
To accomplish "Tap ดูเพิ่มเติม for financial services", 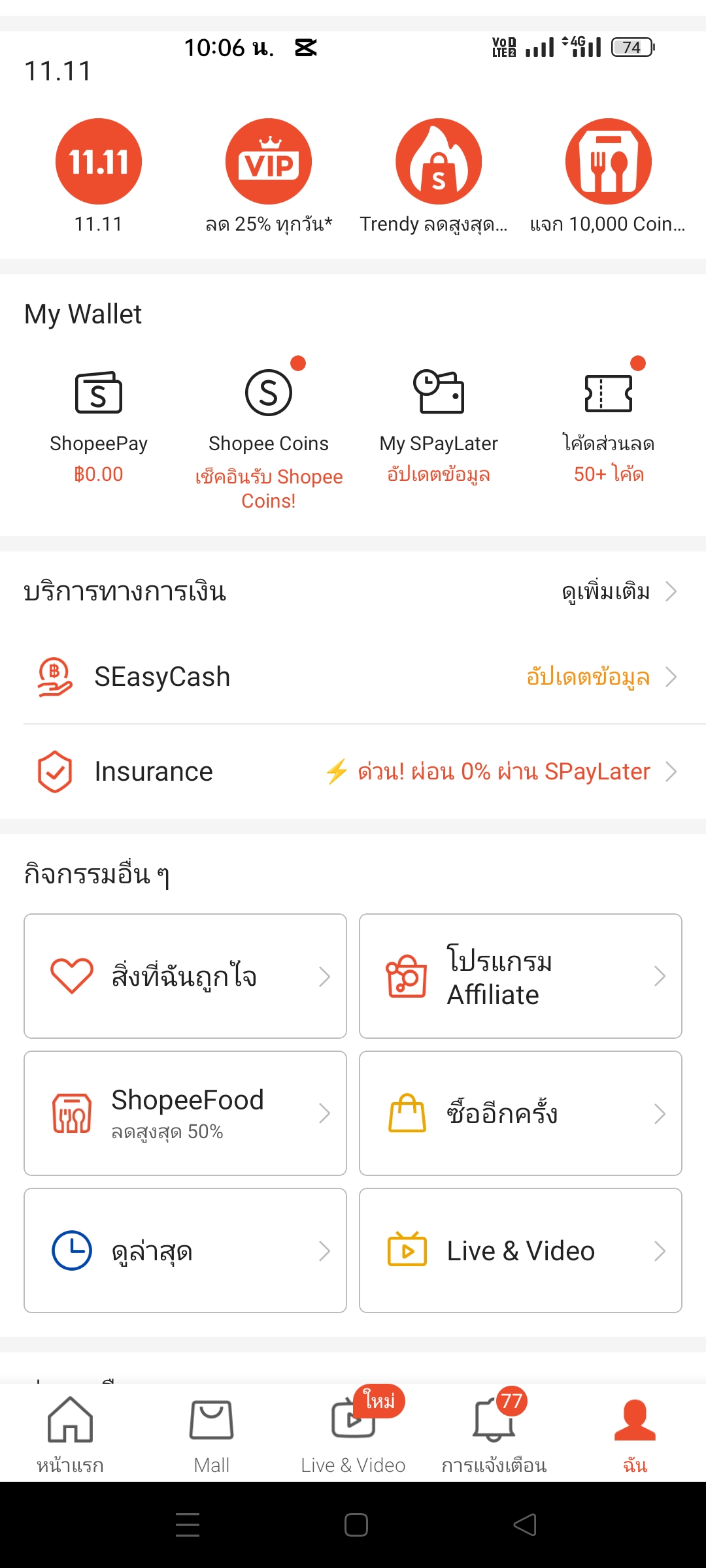I will (x=618, y=592).
